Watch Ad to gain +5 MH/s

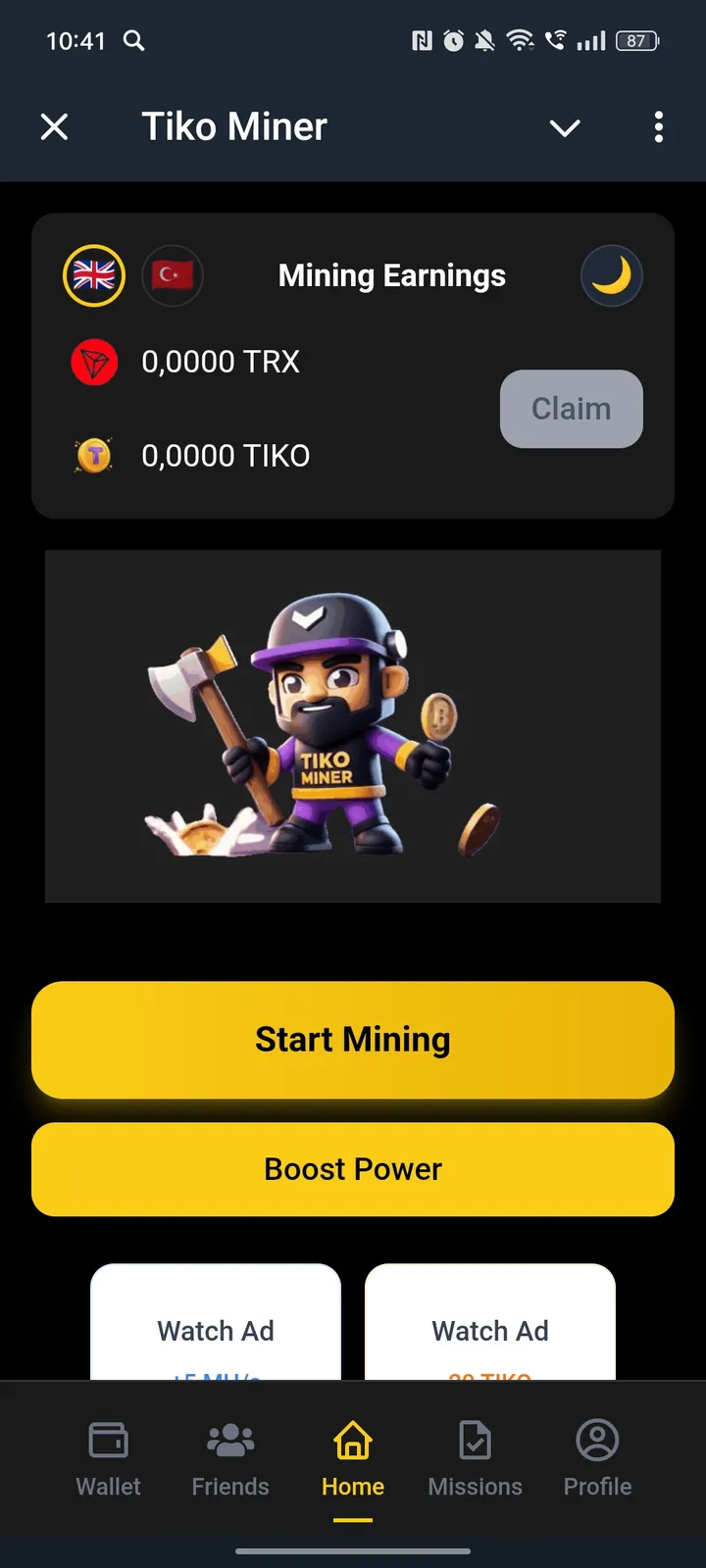tap(215, 1331)
